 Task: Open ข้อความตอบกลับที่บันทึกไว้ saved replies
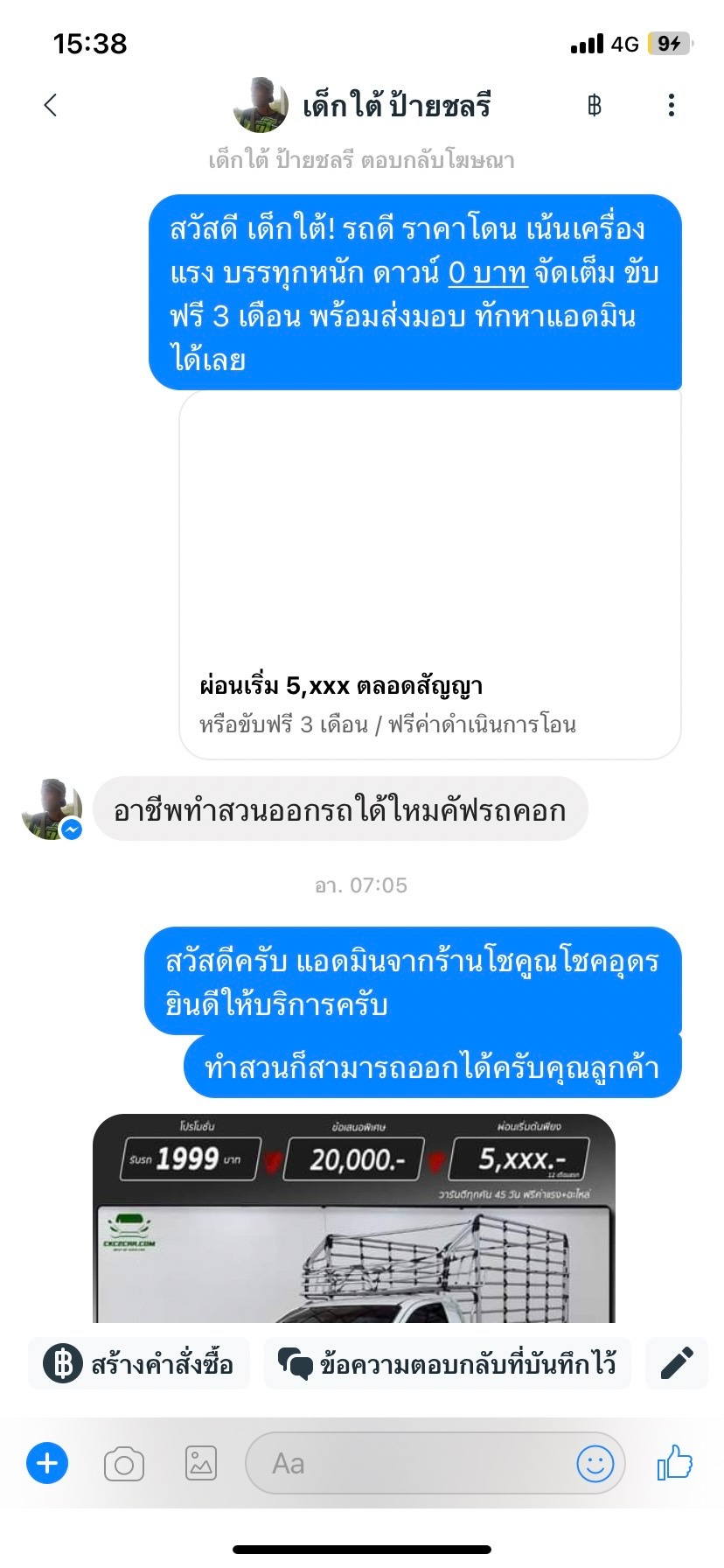(447, 1363)
